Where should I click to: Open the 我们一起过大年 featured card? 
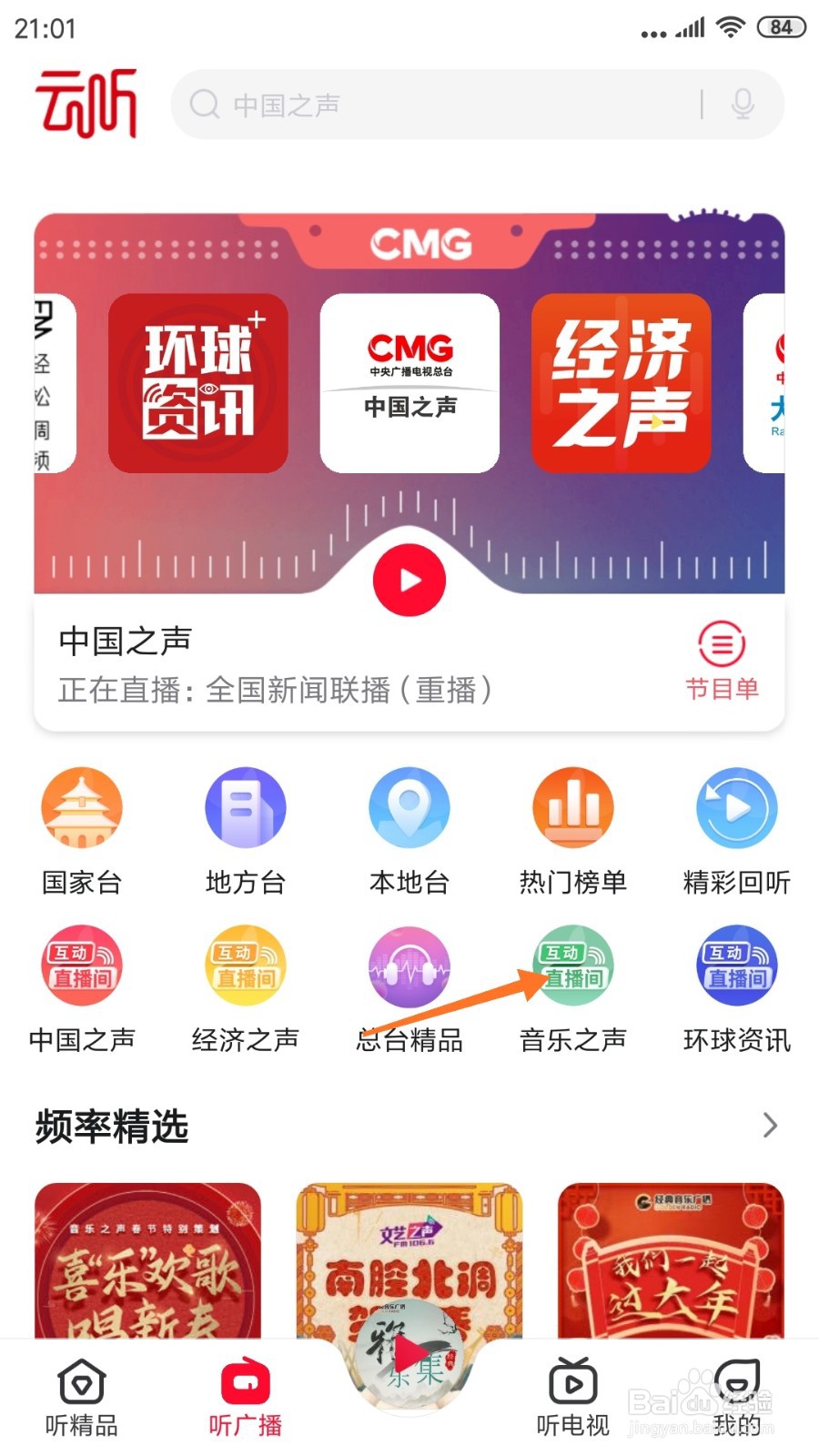[x=671, y=1260]
